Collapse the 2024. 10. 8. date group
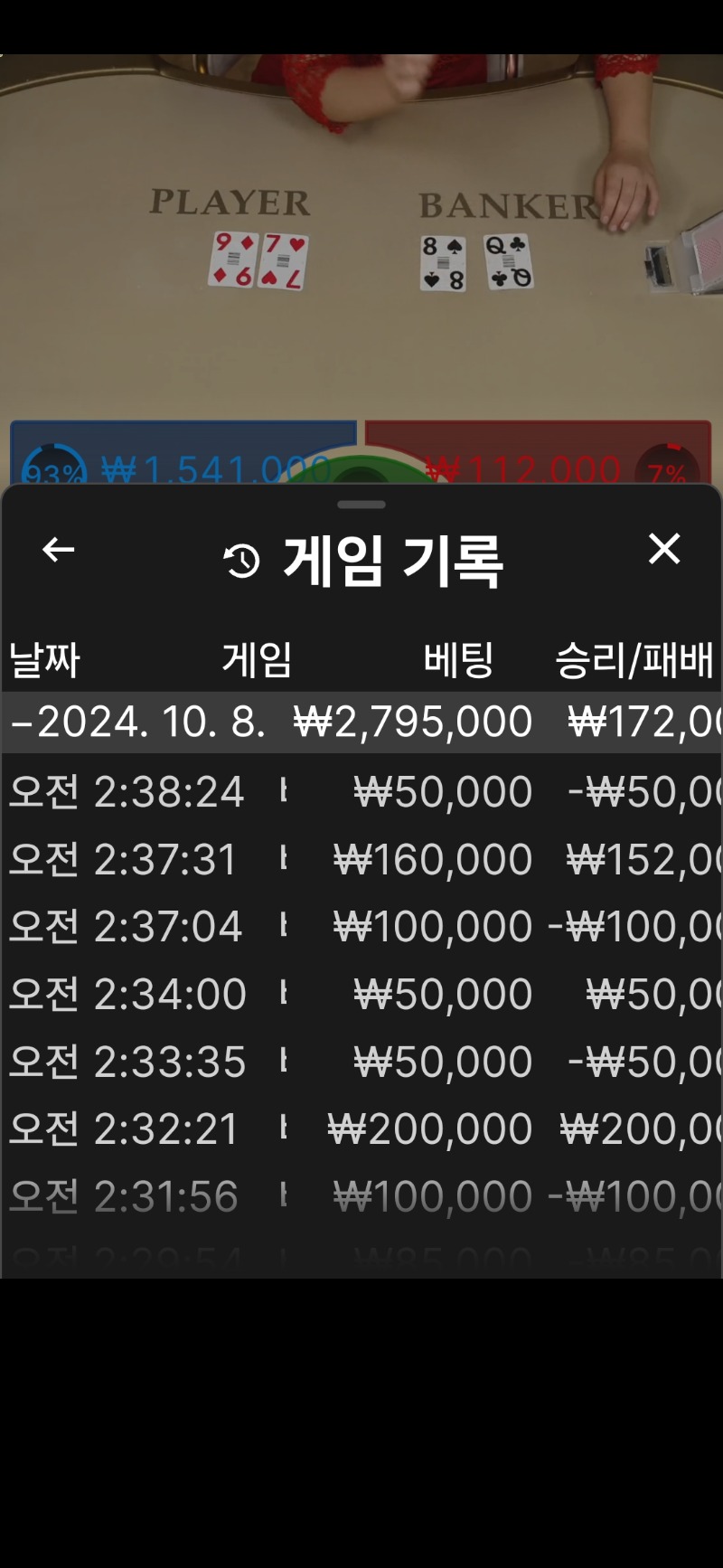Screen dimensions: 723x1568 [x=361, y=723]
